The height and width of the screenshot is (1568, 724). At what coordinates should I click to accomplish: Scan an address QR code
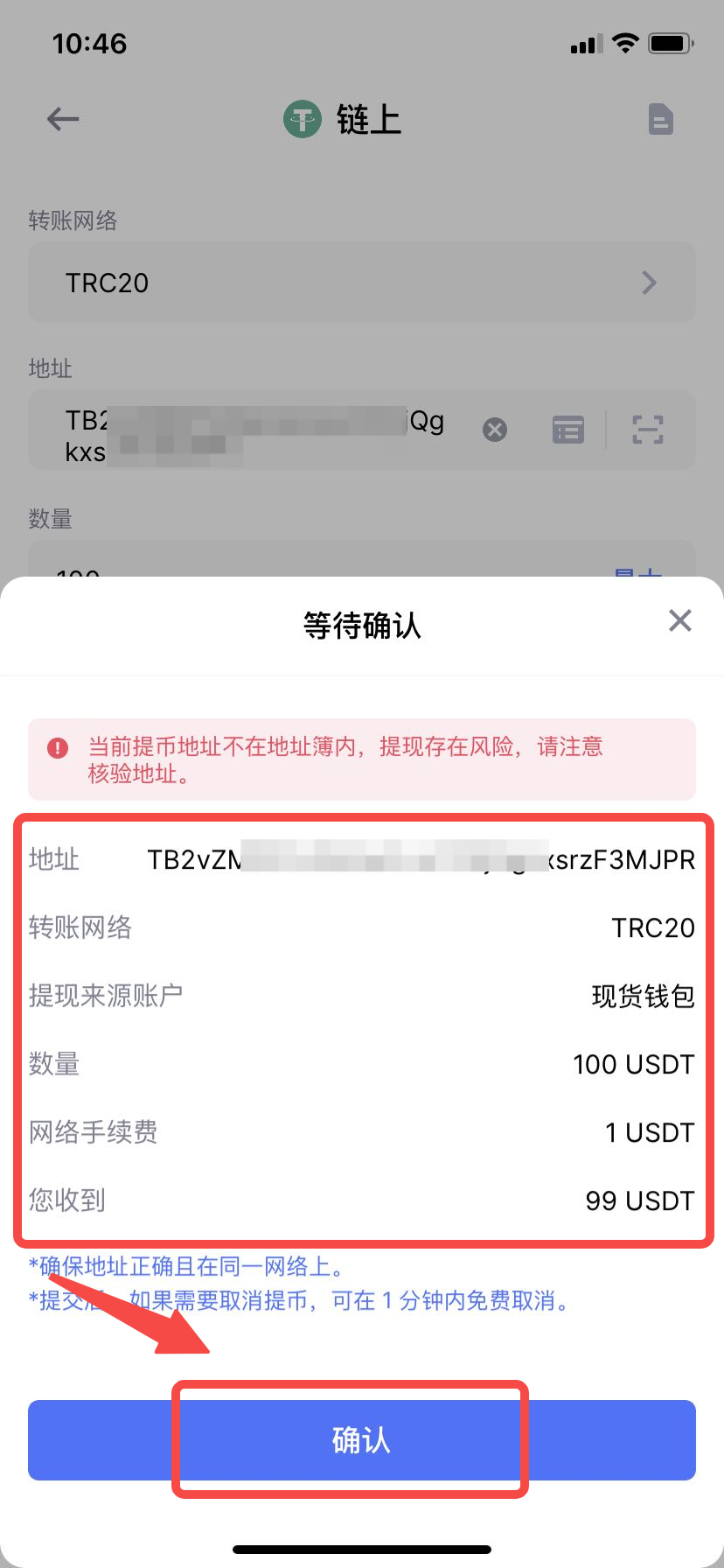tap(647, 430)
